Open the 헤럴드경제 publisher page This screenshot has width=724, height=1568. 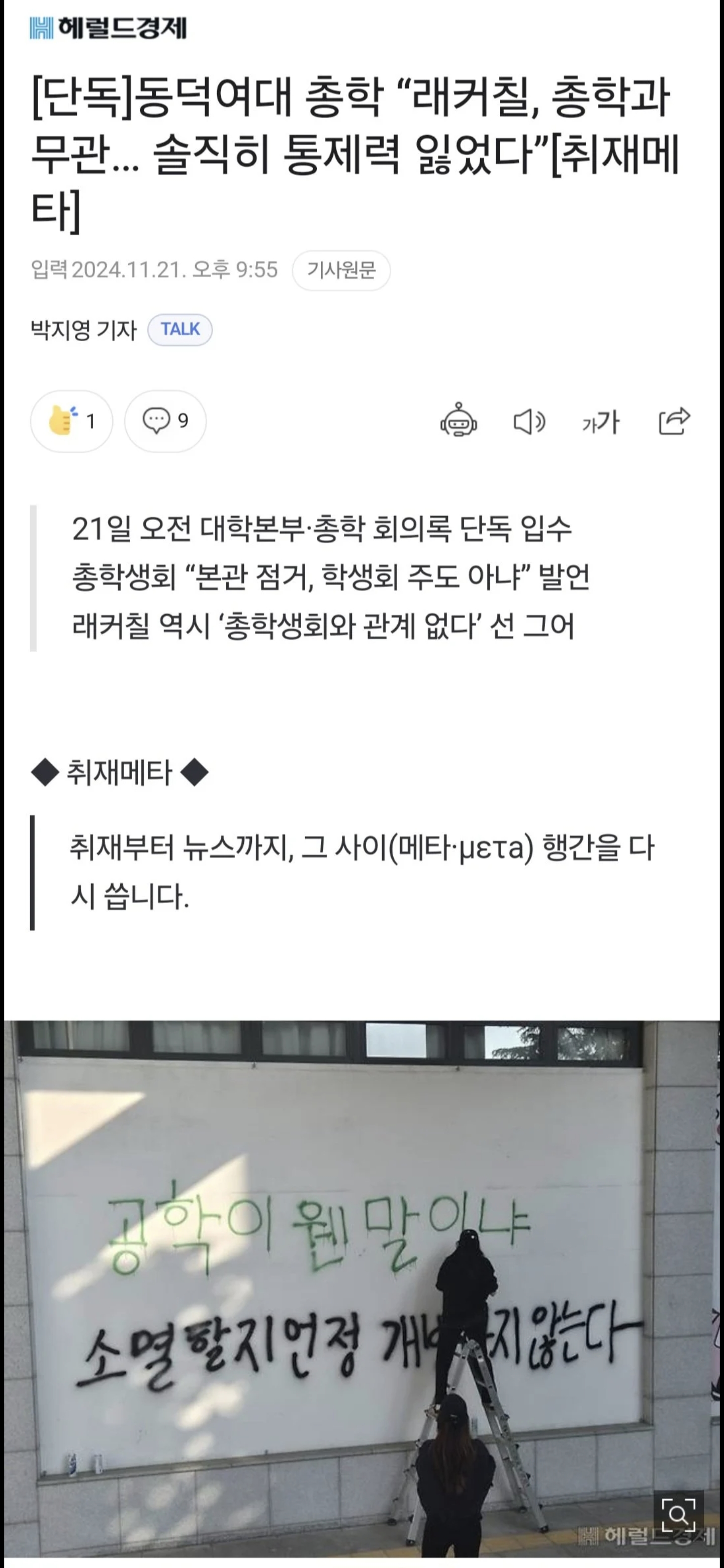[x=109, y=28]
